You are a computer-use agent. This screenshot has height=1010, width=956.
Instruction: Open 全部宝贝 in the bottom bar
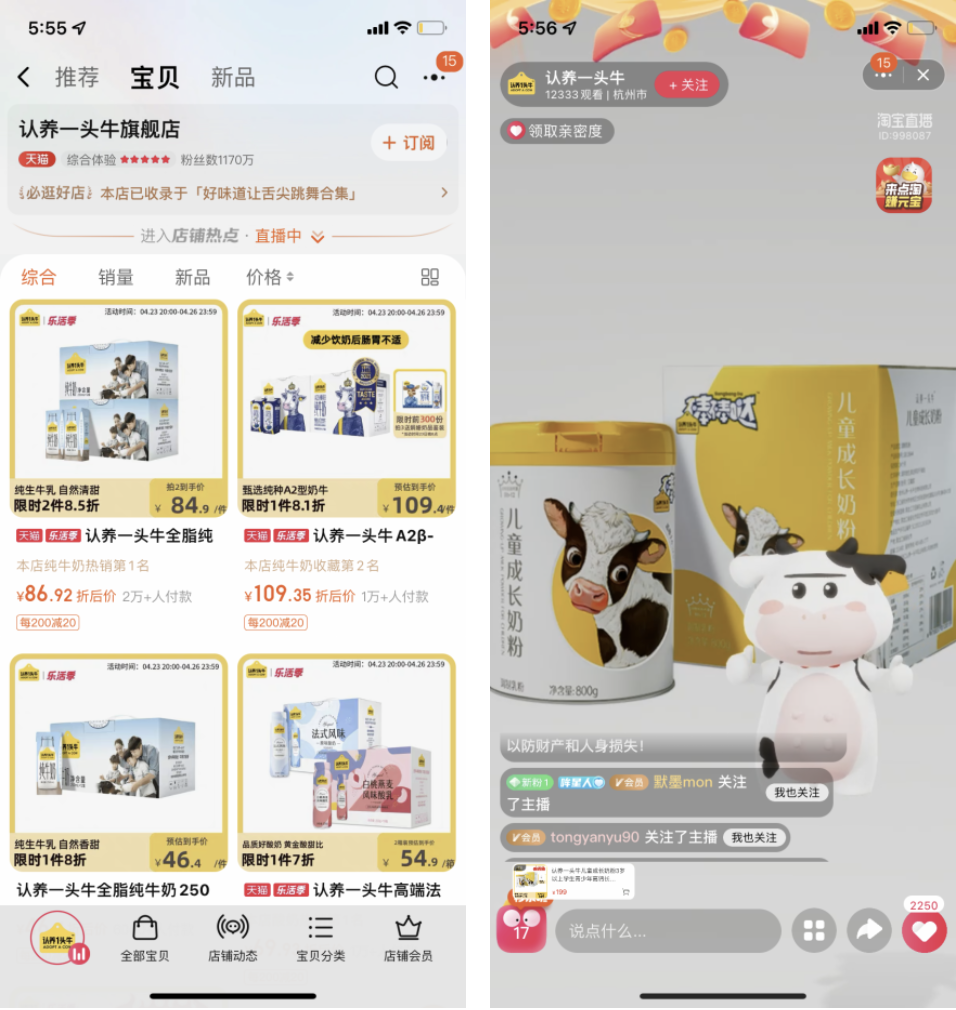(x=145, y=938)
